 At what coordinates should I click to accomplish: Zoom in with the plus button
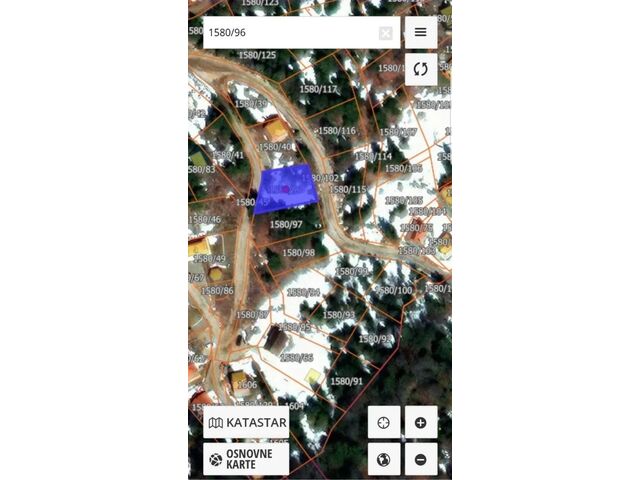point(420,422)
